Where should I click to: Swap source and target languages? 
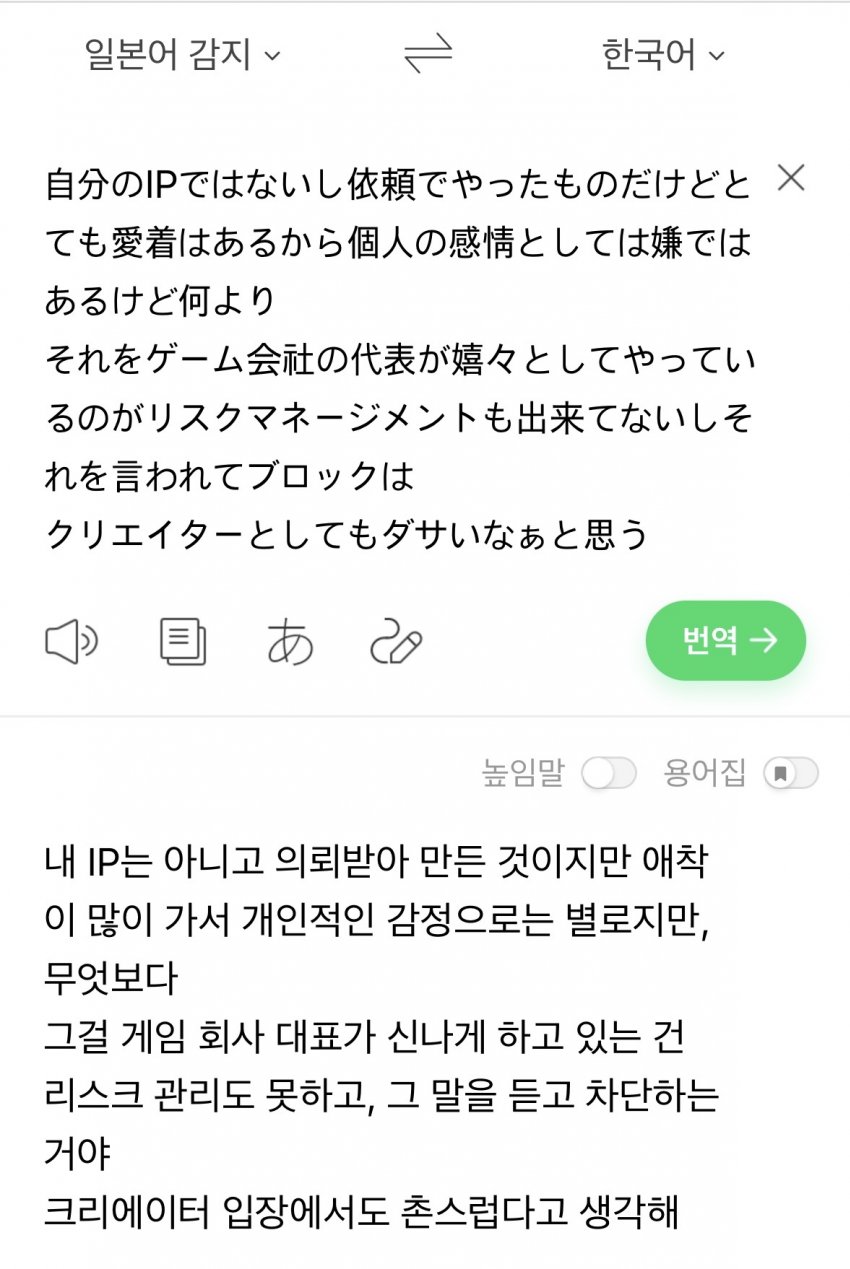click(428, 54)
